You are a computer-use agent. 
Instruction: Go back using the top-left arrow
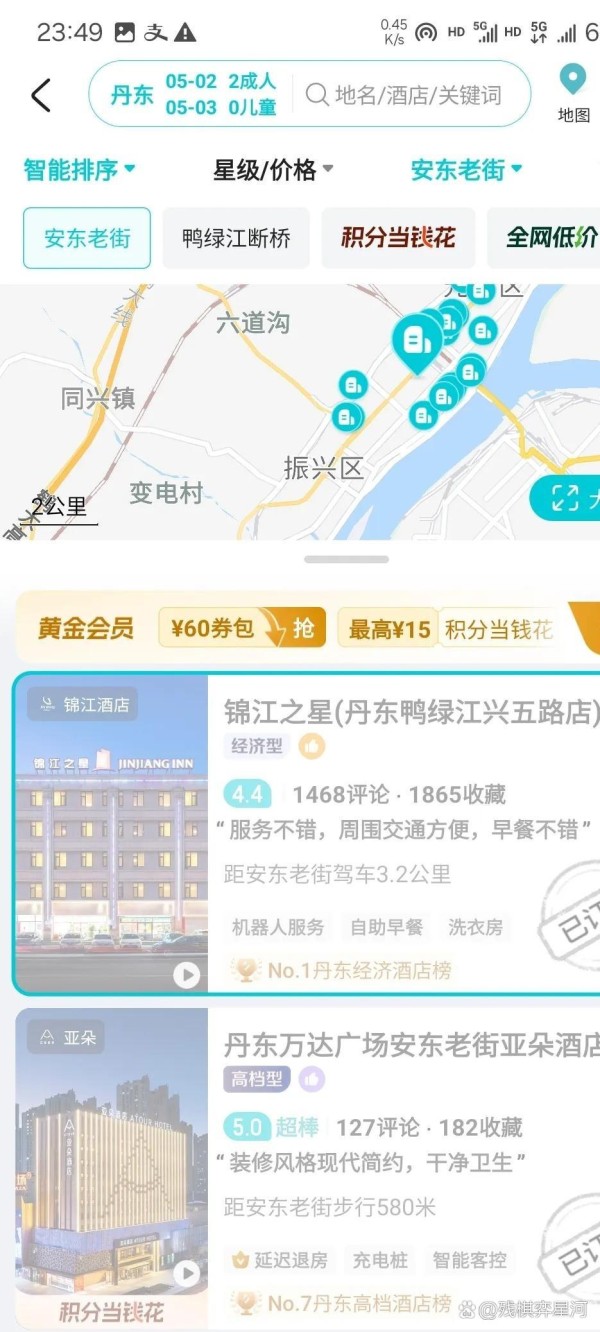coord(40,96)
